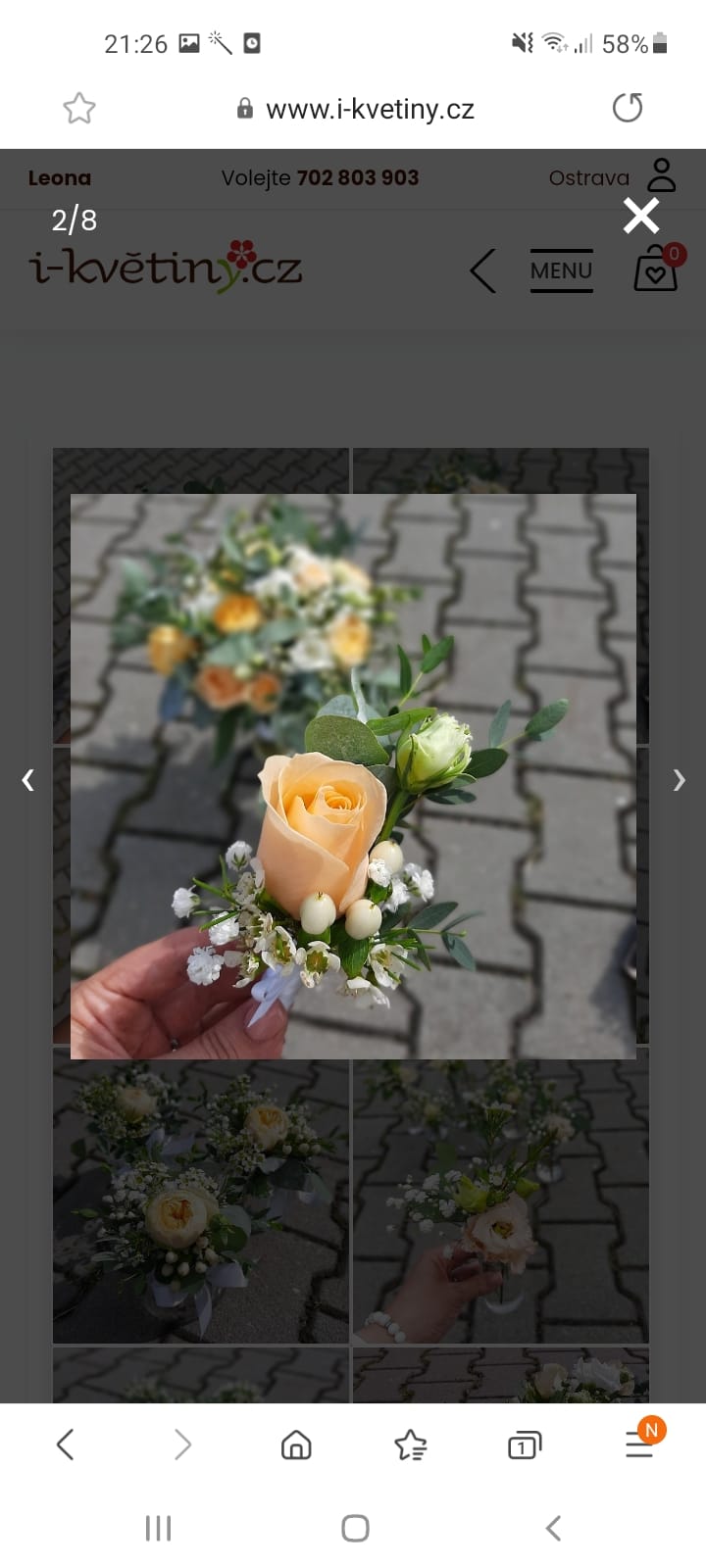The width and height of the screenshot is (706, 1568).
Task: Open recent apps from navigation bar
Action: click(158, 1528)
